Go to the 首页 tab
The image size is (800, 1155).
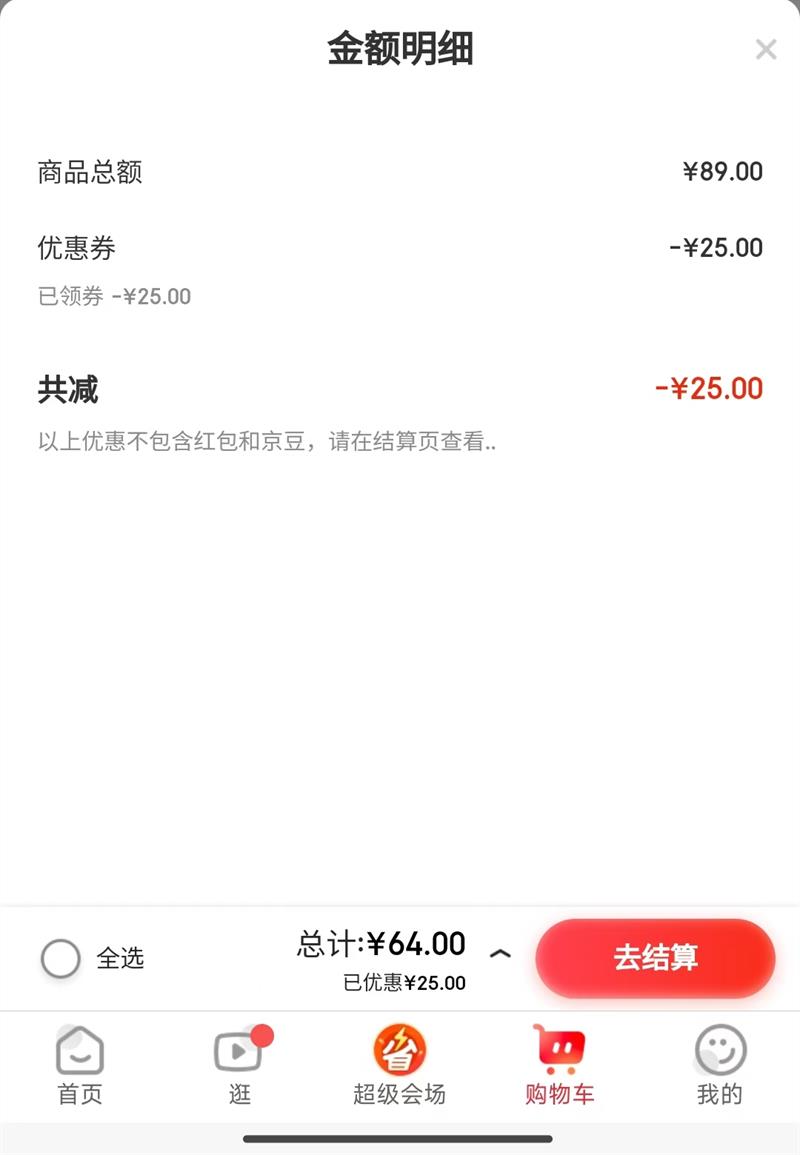80,1066
